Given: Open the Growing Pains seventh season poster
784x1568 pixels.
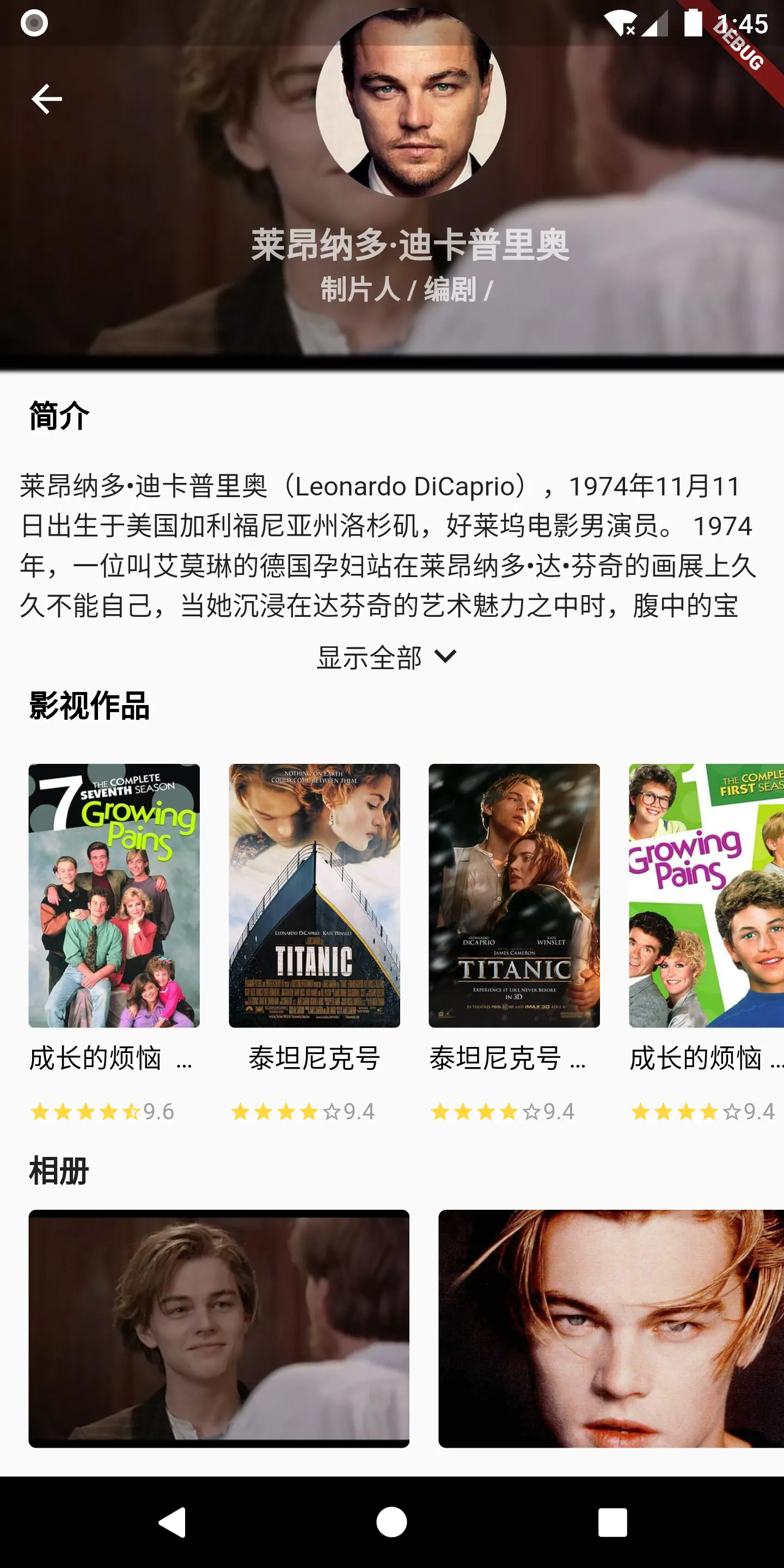Looking at the screenshot, I should [114, 896].
